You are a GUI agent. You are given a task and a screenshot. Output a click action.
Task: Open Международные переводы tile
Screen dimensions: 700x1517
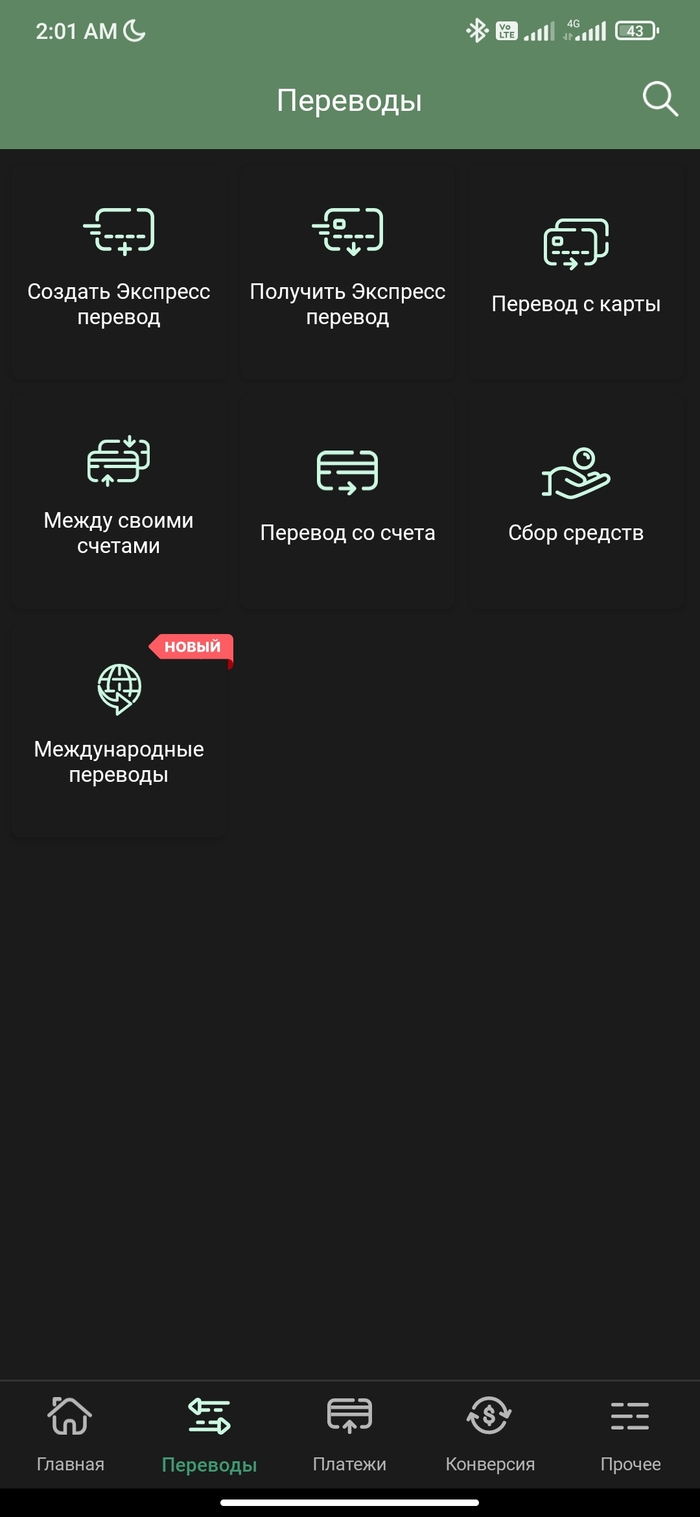pos(119,728)
